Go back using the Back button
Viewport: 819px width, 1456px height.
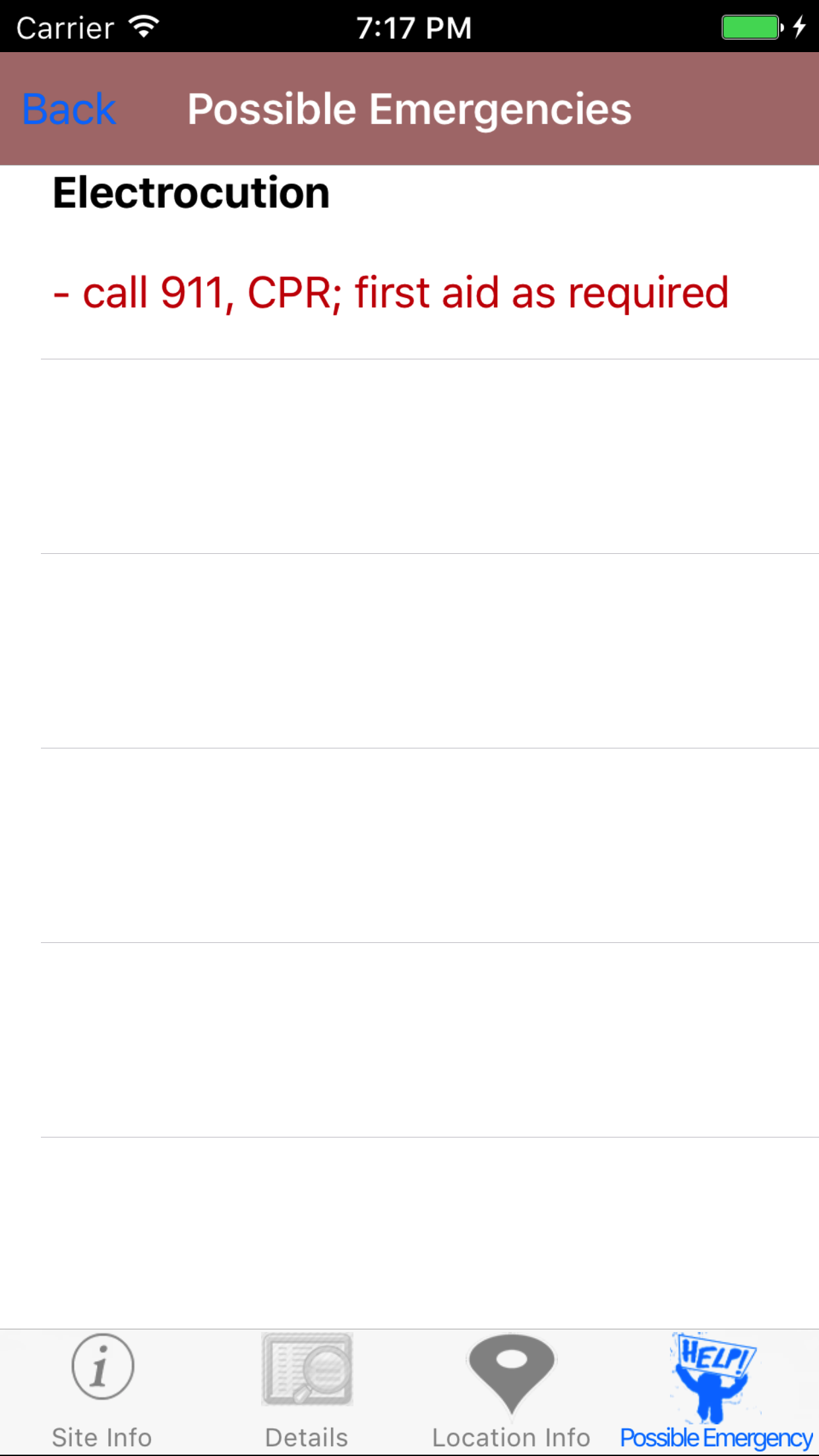[69, 109]
